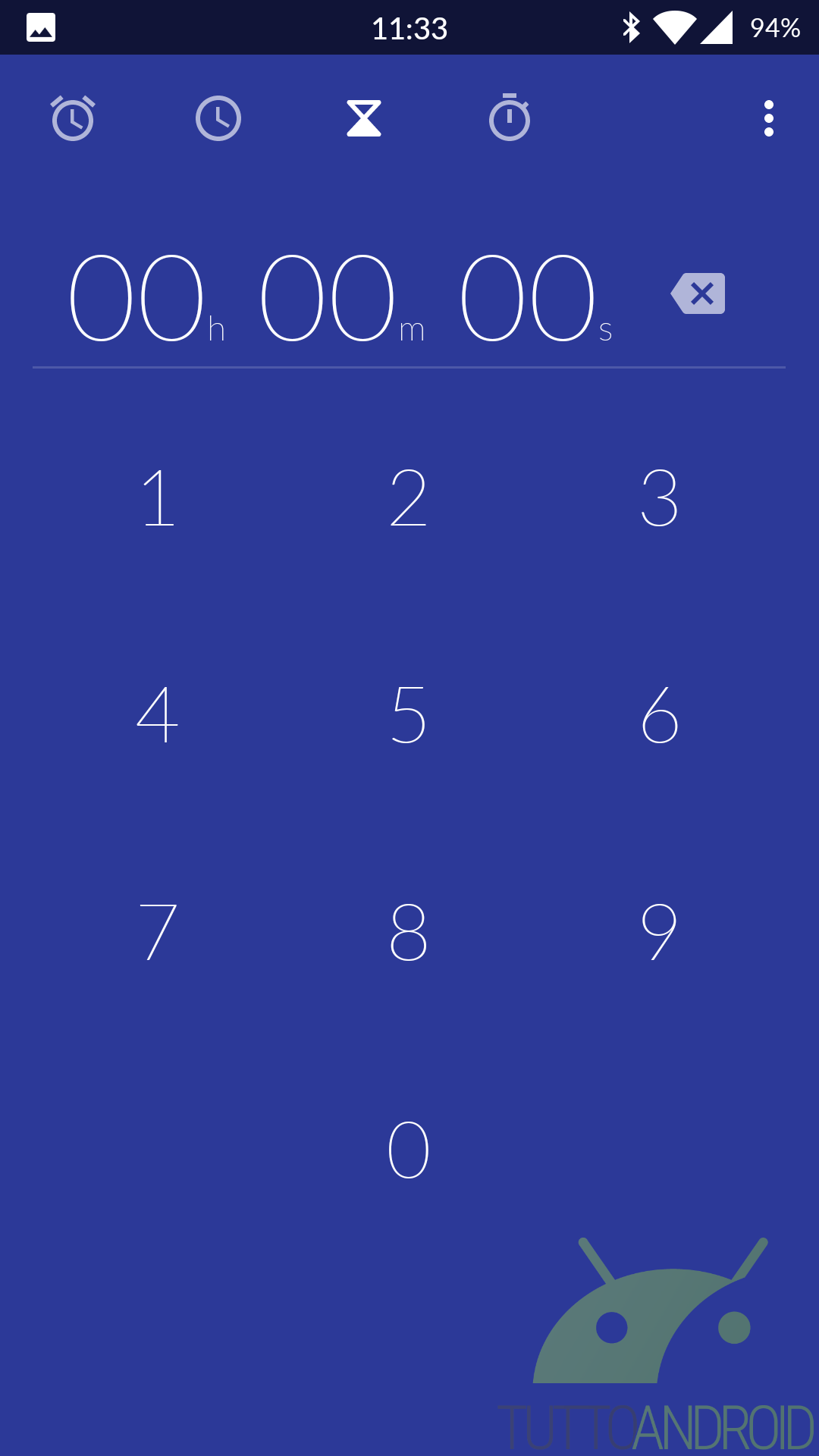This screenshot has height=1456, width=819.
Task: Delete the last entered timer digit
Action: [x=698, y=293]
